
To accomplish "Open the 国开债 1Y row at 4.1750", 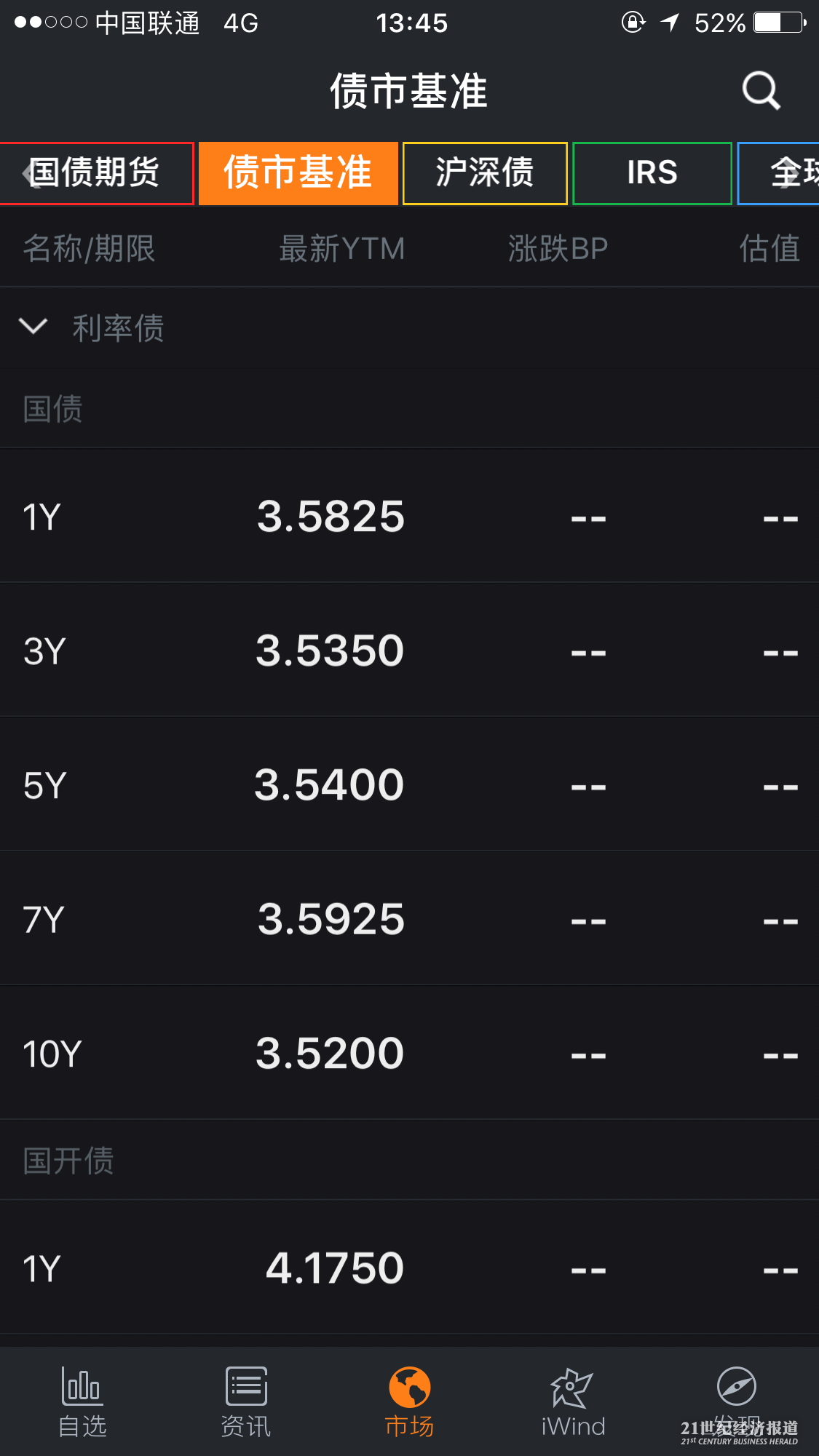I will 409,1268.
